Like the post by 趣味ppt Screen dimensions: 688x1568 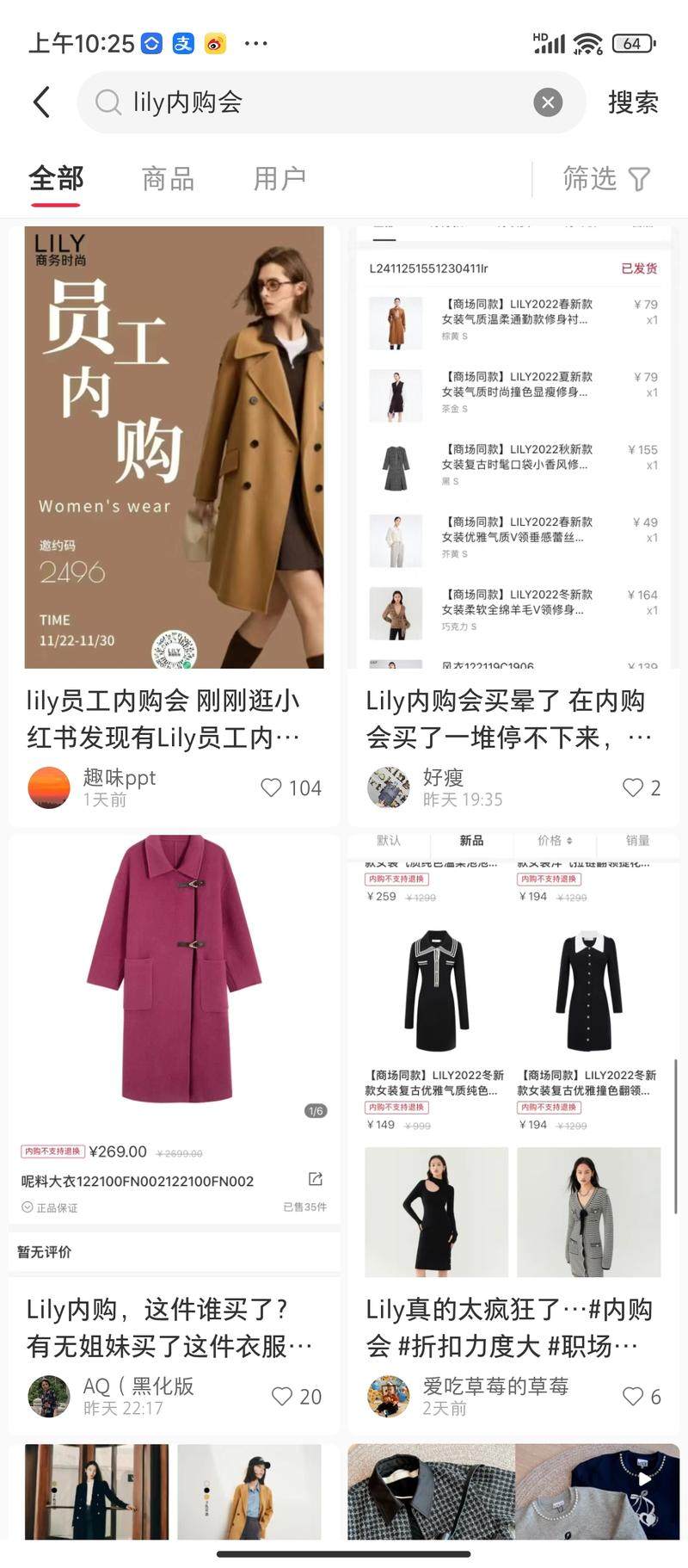click(272, 787)
